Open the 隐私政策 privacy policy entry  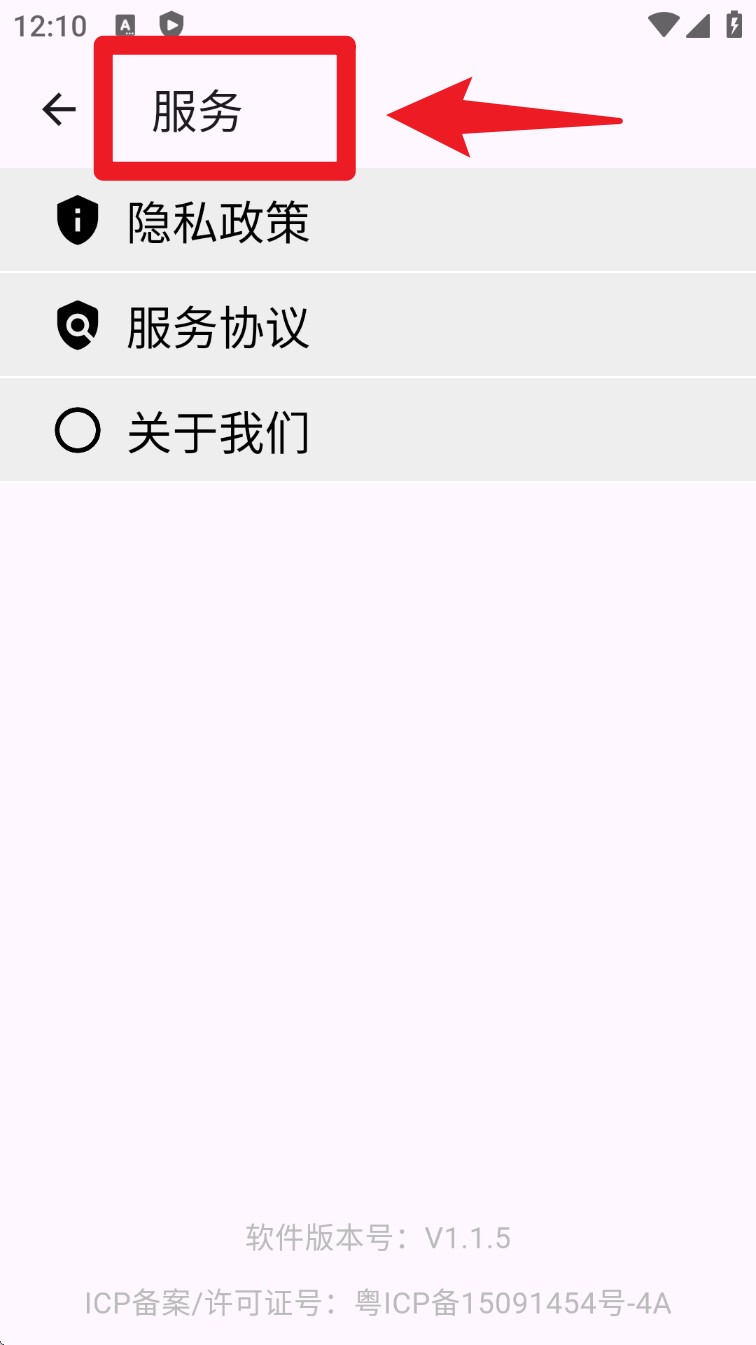(217, 220)
